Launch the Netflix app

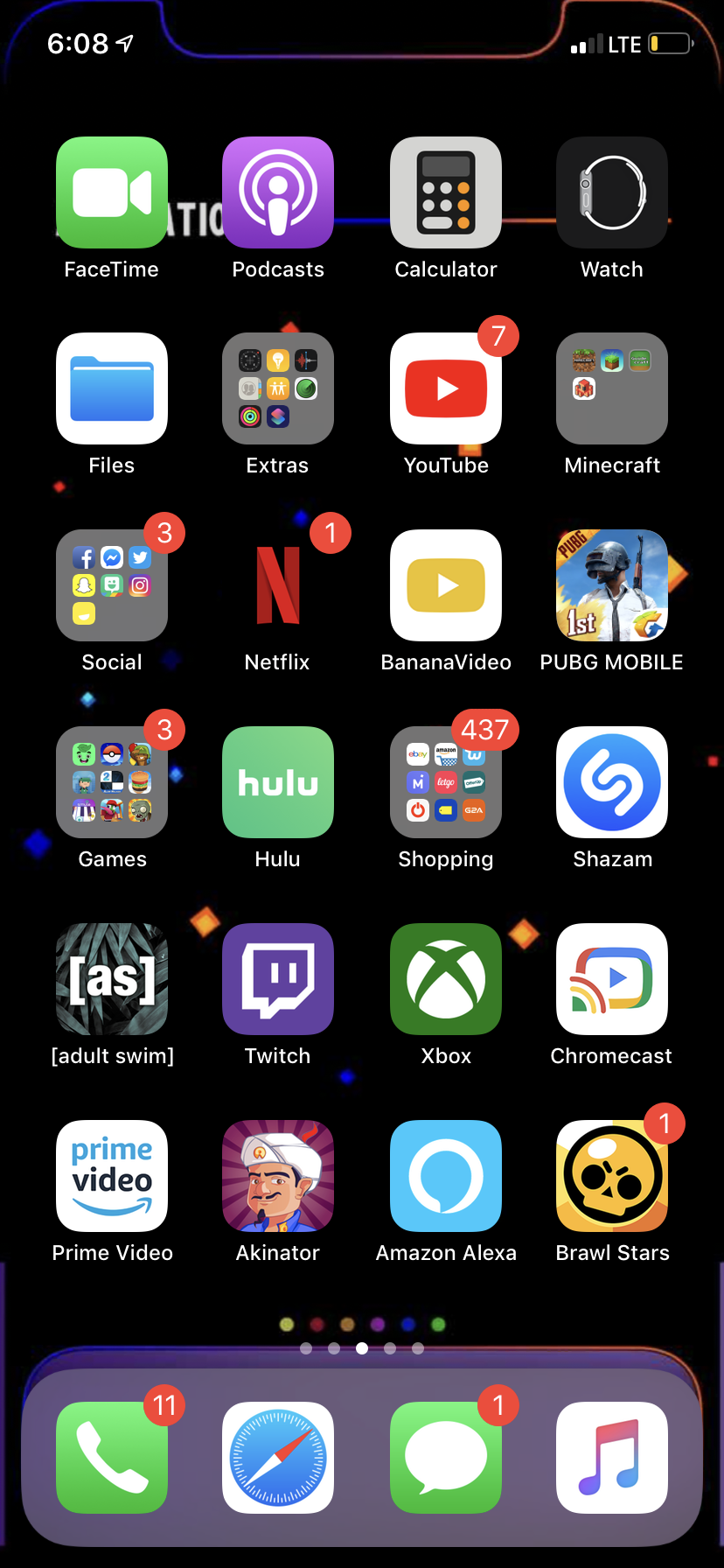[278, 585]
